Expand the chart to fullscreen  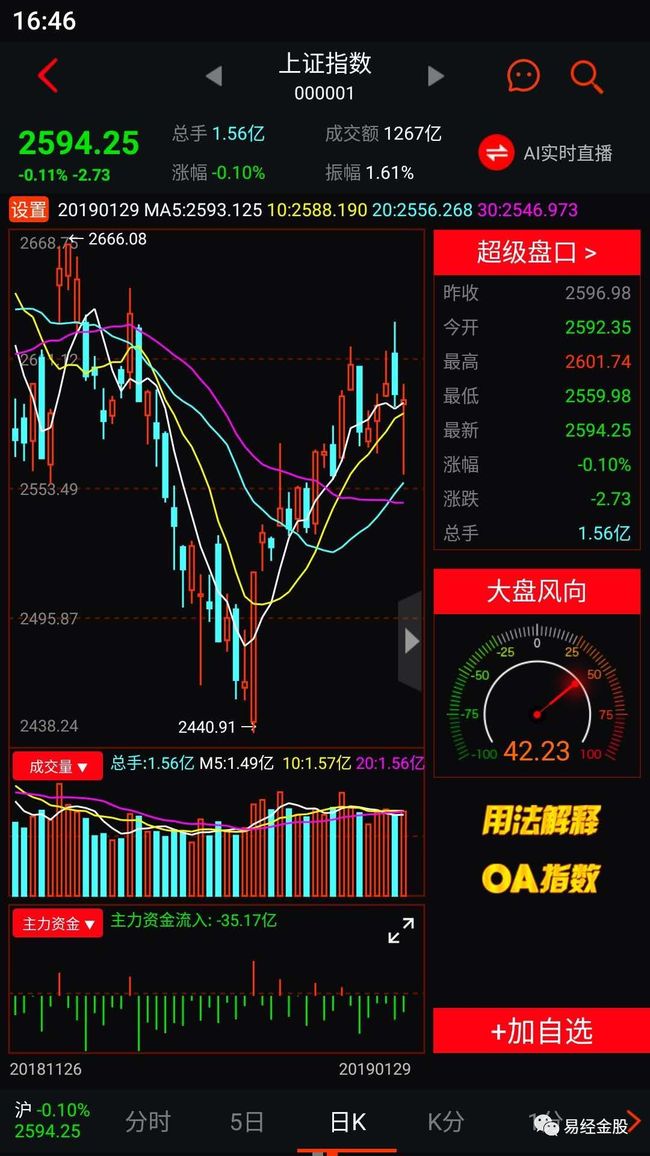pyautogui.click(x=402, y=930)
